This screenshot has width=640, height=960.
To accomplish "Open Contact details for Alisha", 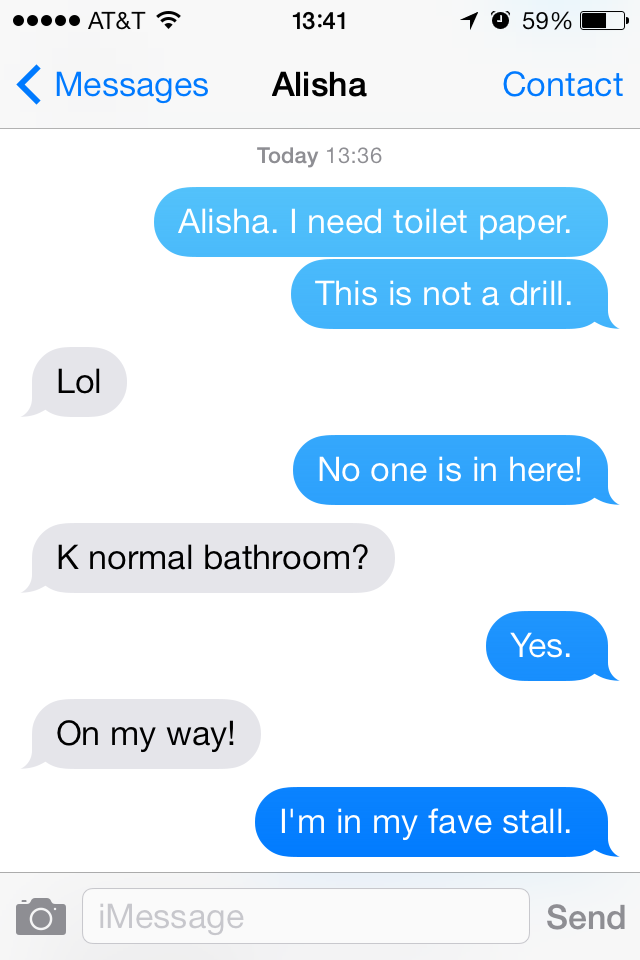I will [x=562, y=86].
